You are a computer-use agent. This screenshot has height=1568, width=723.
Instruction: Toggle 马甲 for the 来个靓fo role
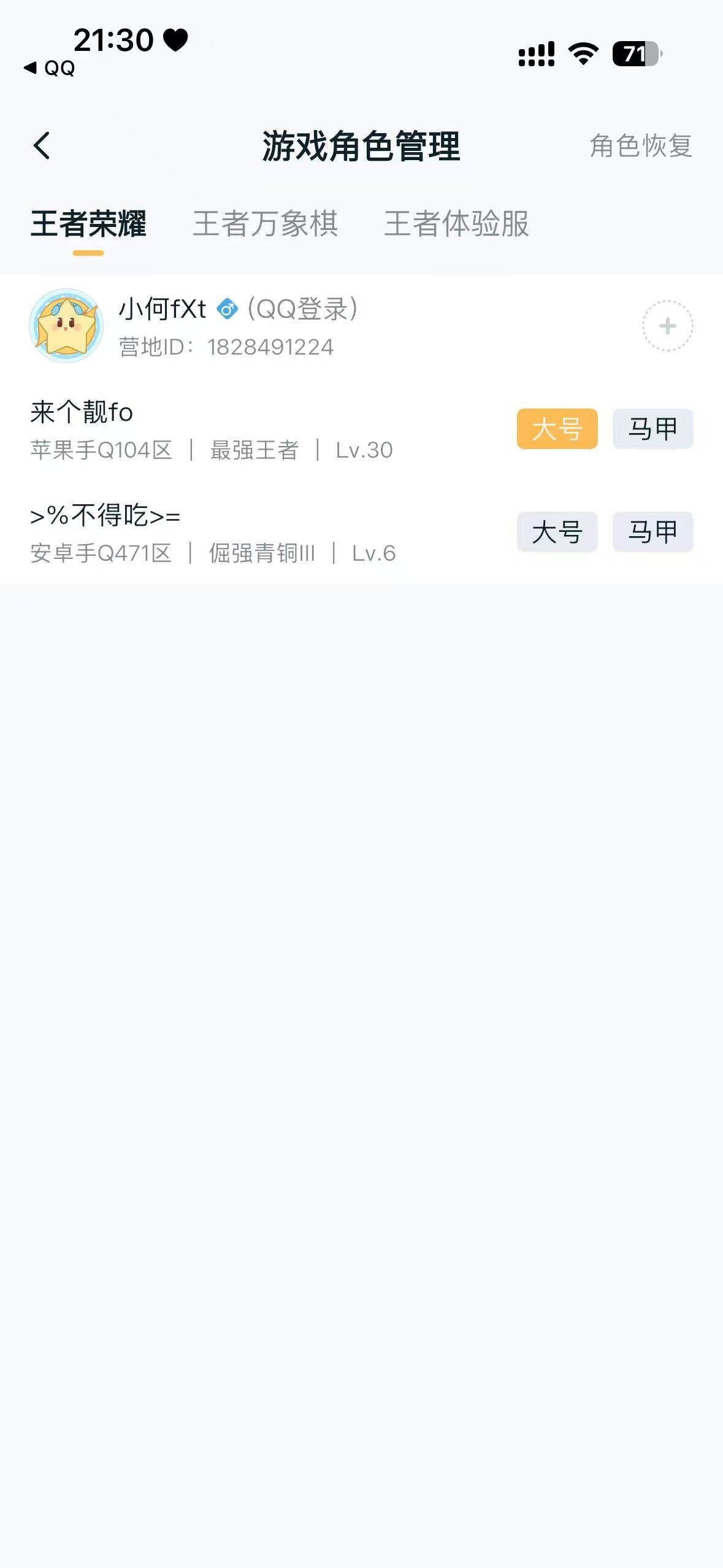click(x=652, y=428)
